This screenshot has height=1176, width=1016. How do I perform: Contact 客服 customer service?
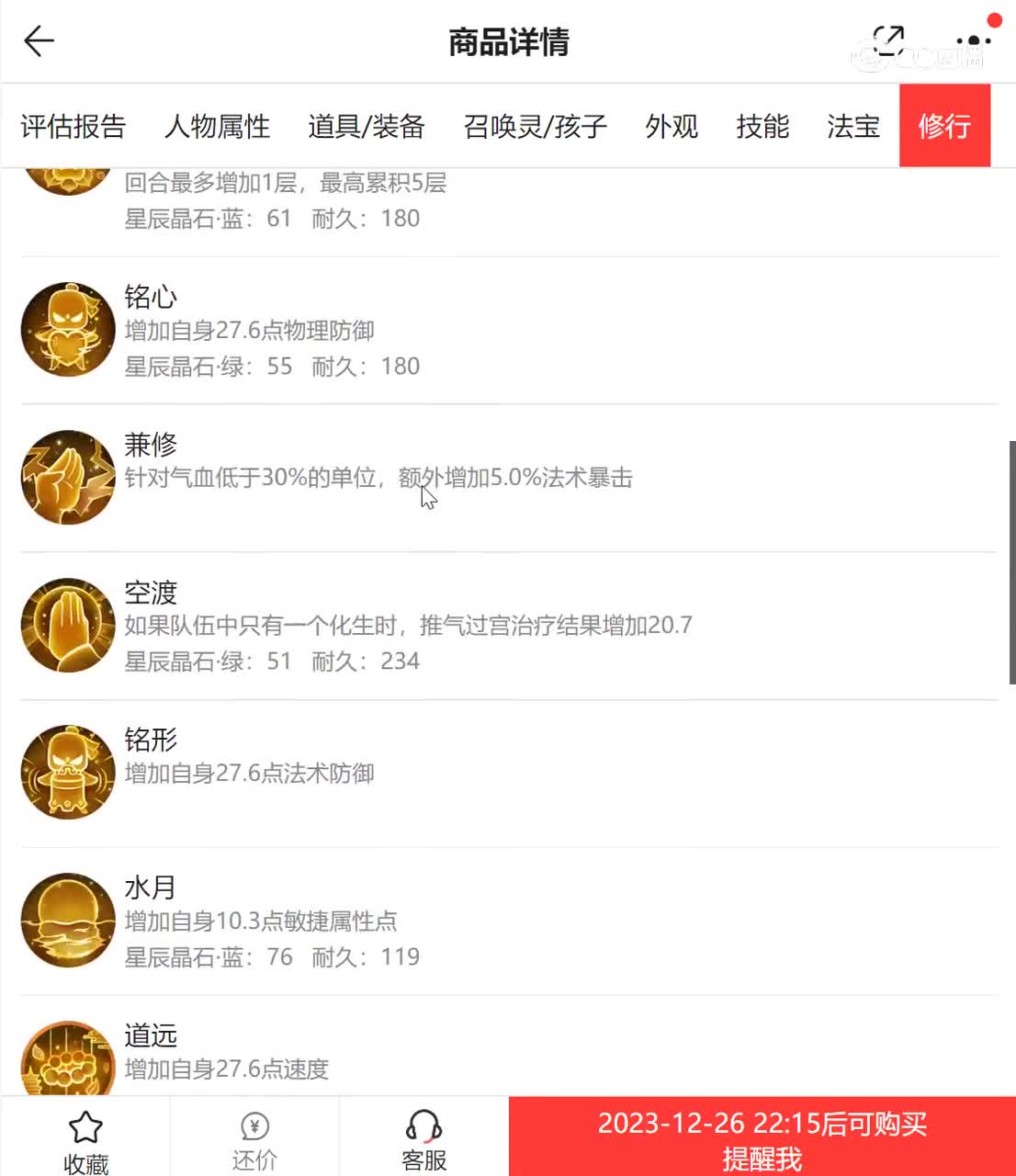click(423, 1141)
